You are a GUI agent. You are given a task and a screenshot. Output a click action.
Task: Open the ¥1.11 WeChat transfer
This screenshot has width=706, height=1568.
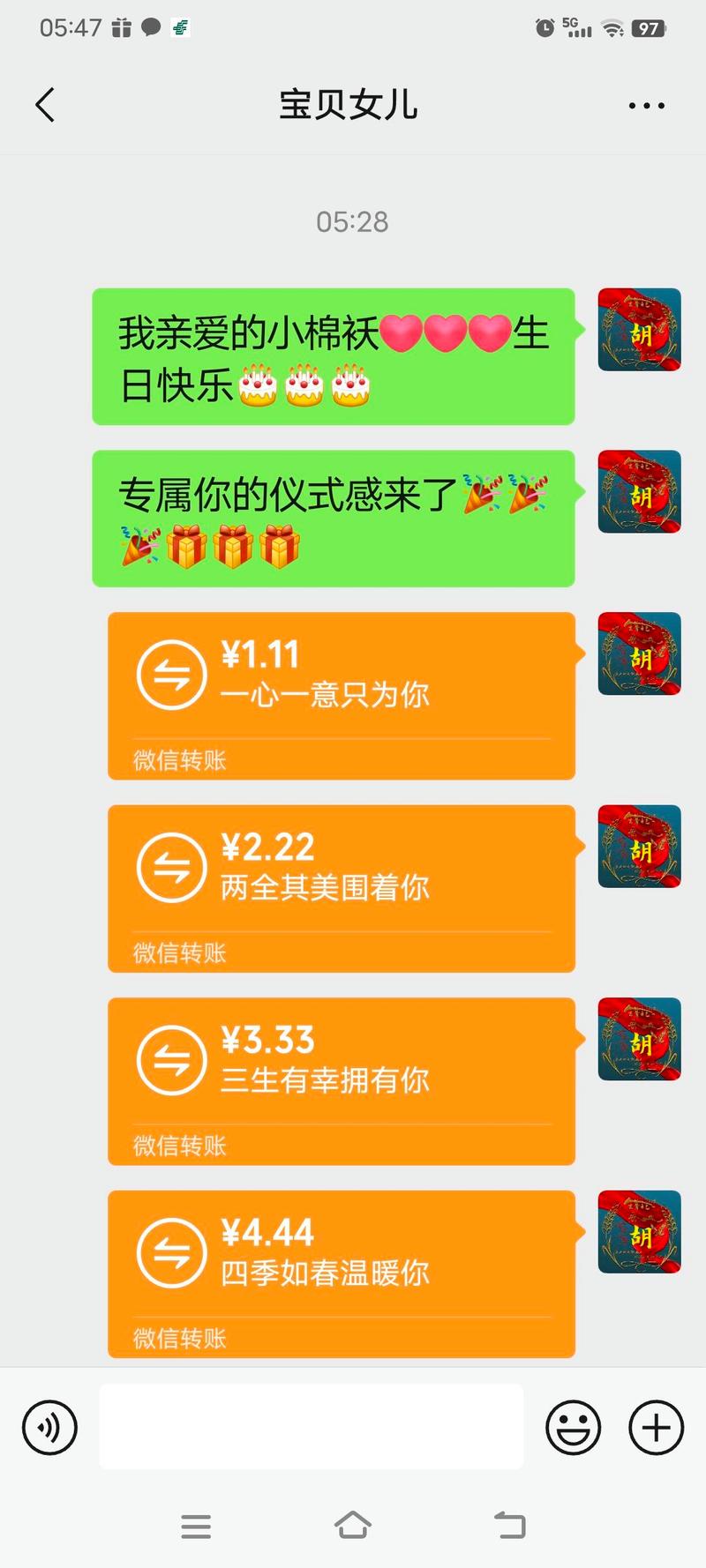tap(341, 695)
